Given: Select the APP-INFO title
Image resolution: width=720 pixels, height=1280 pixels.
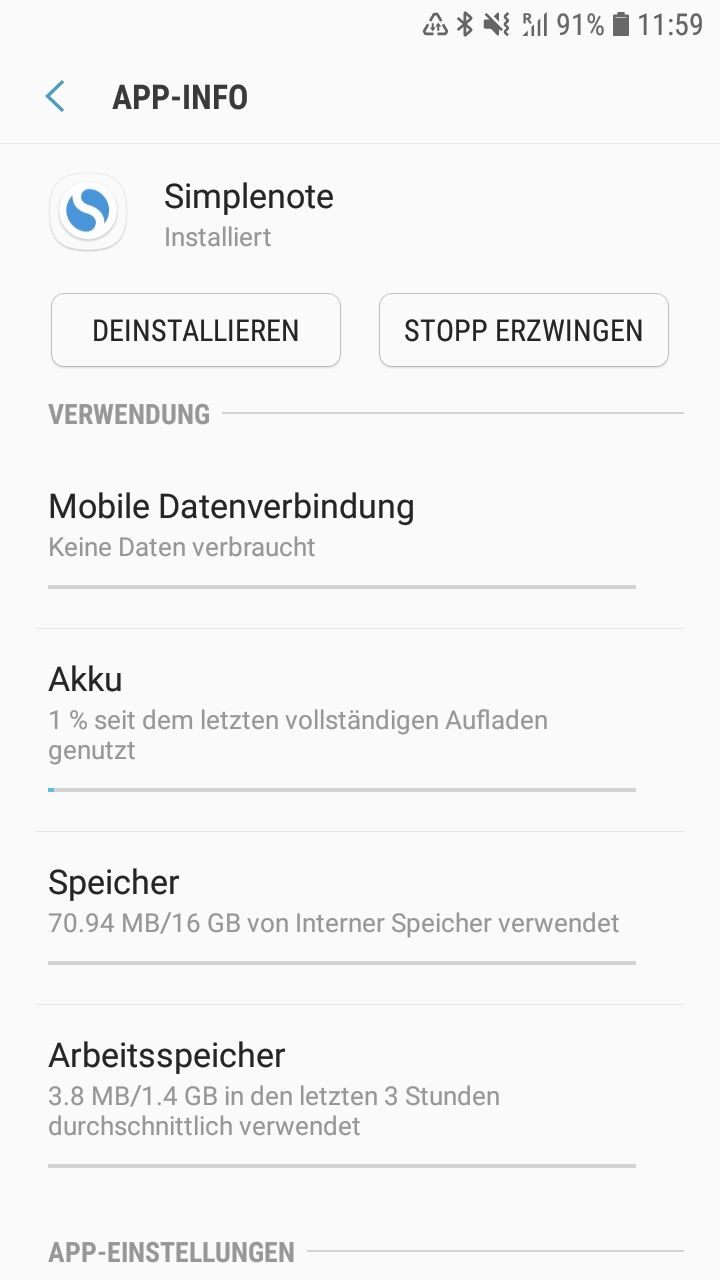Looking at the screenshot, I should point(181,96).
